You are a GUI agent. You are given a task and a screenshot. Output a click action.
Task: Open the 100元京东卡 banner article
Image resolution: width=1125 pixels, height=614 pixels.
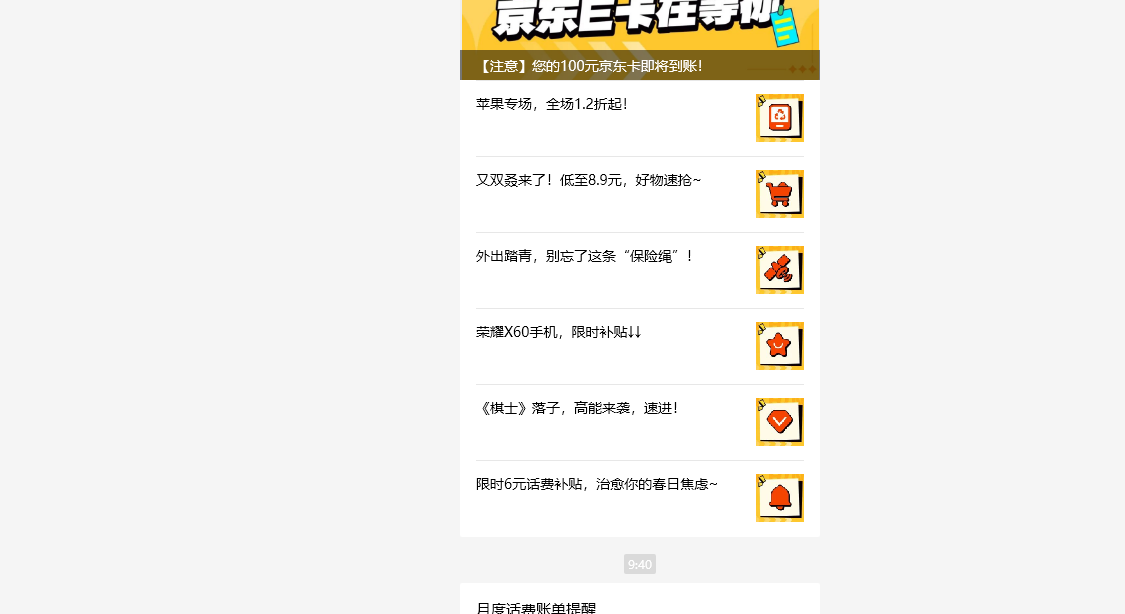[x=639, y=40]
